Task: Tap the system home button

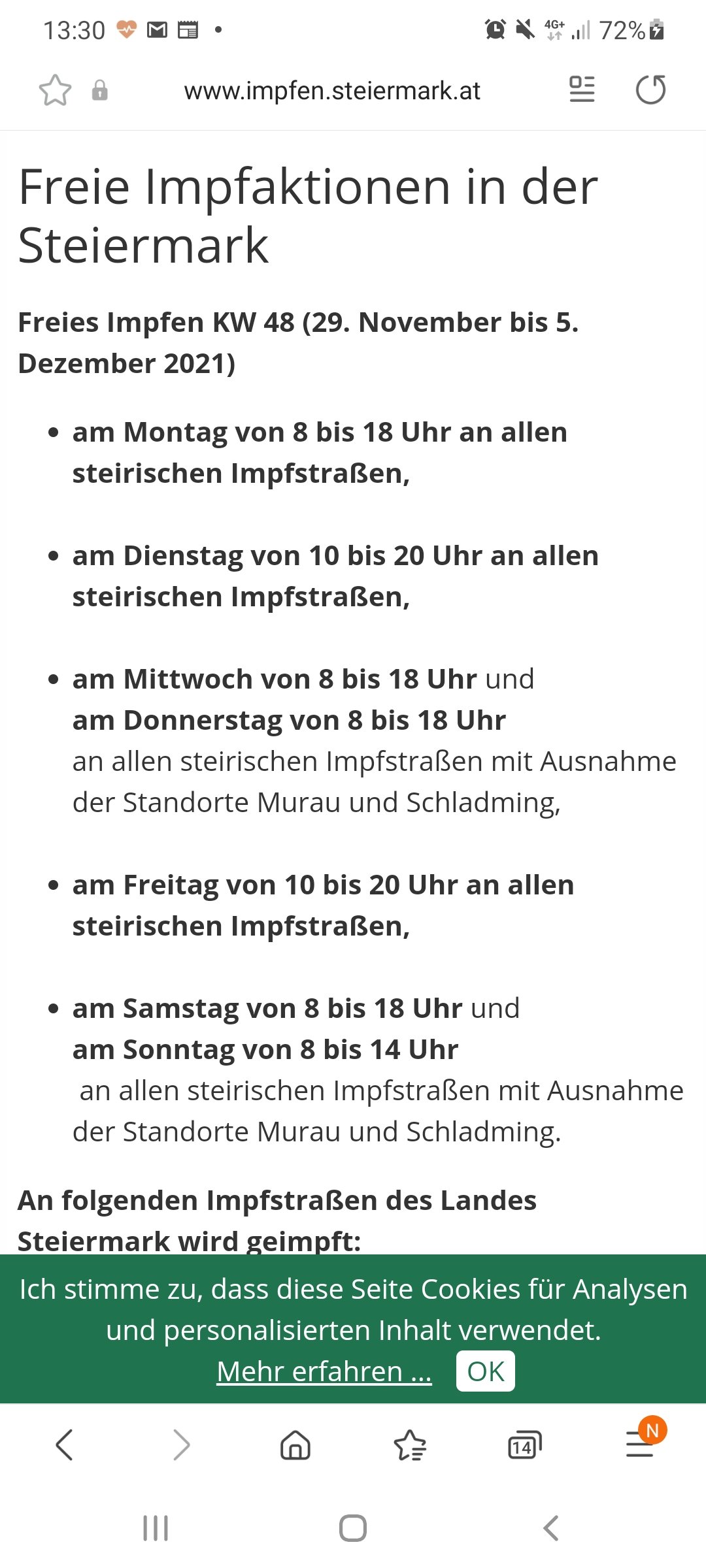Action: (x=353, y=1528)
